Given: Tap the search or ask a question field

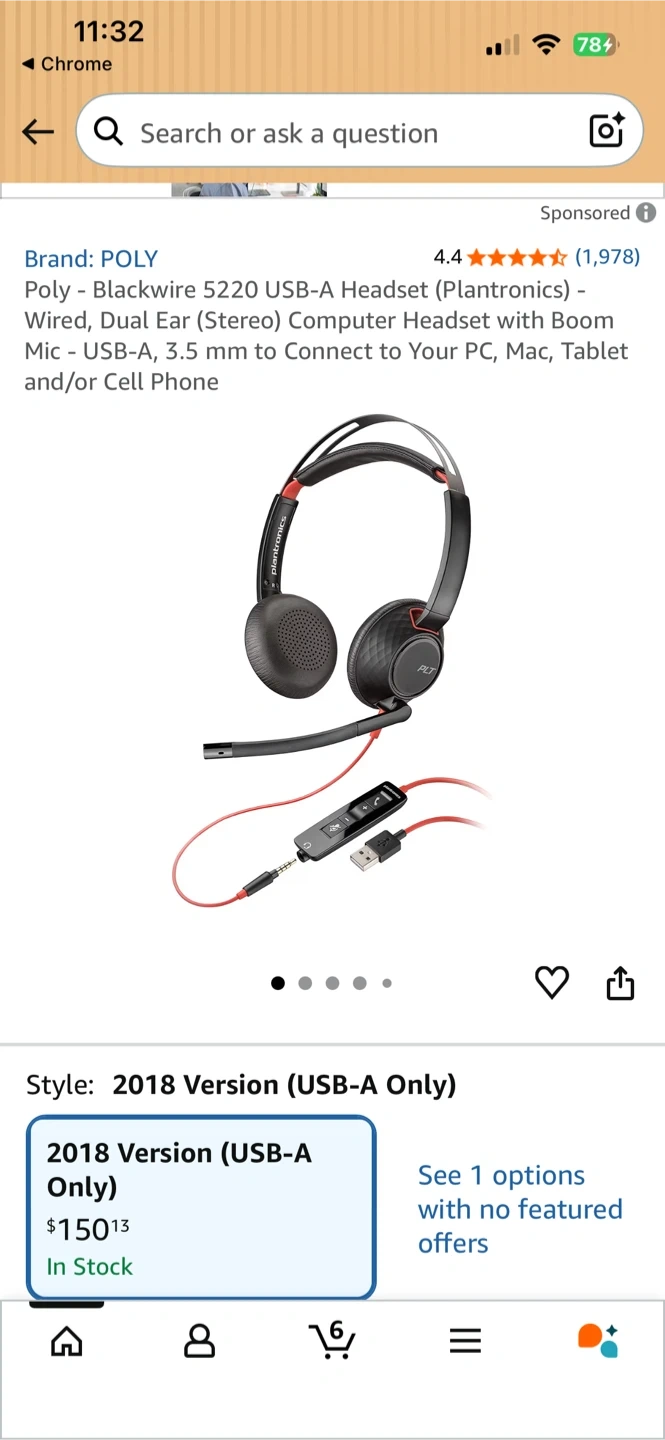Looking at the screenshot, I should [330, 133].
